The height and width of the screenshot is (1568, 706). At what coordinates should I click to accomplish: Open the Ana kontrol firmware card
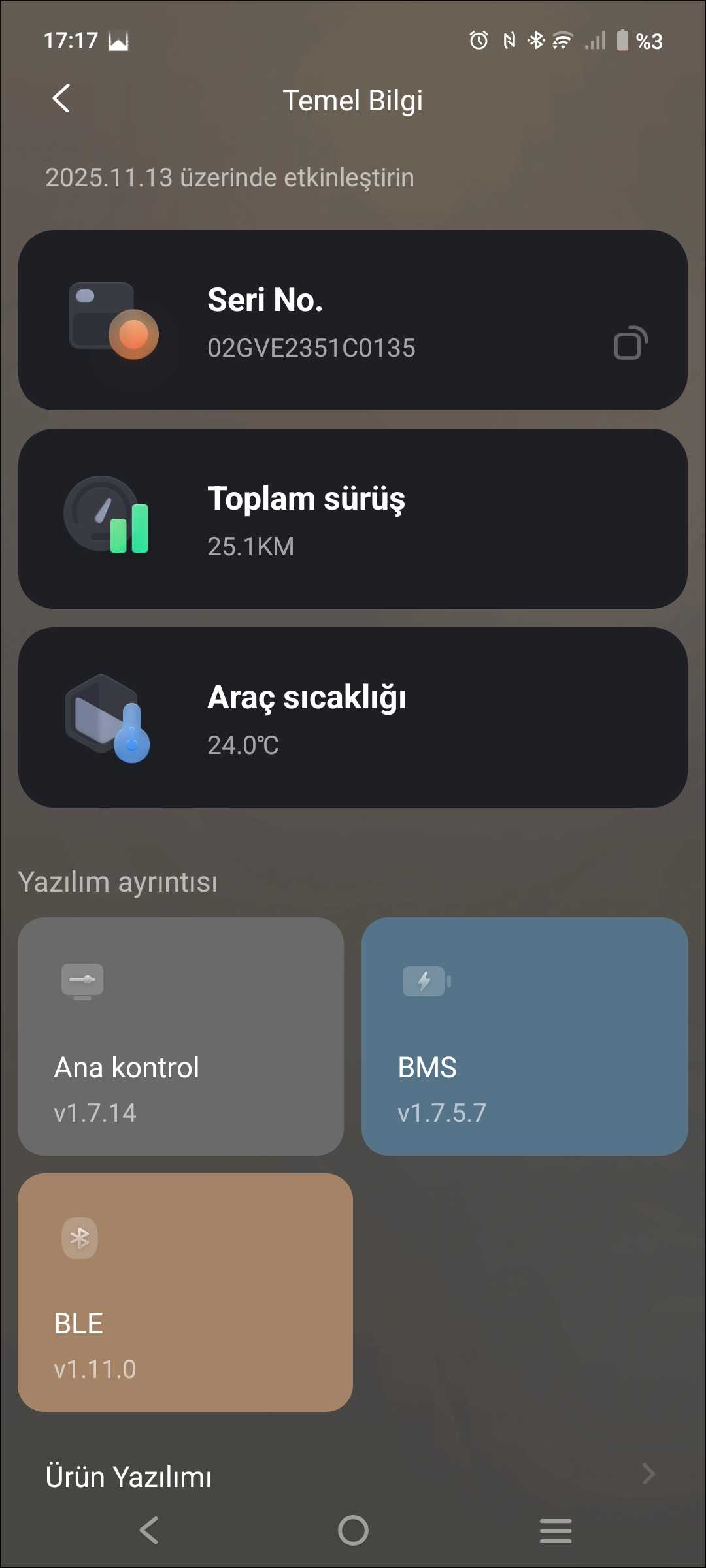[x=180, y=1036]
